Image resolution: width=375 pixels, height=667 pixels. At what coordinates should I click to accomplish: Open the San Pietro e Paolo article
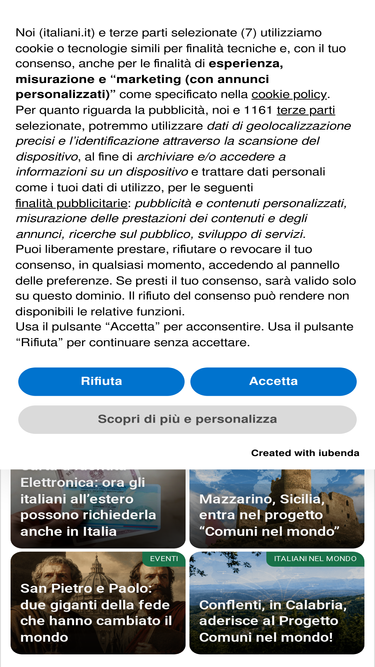[x=98, y=603]
